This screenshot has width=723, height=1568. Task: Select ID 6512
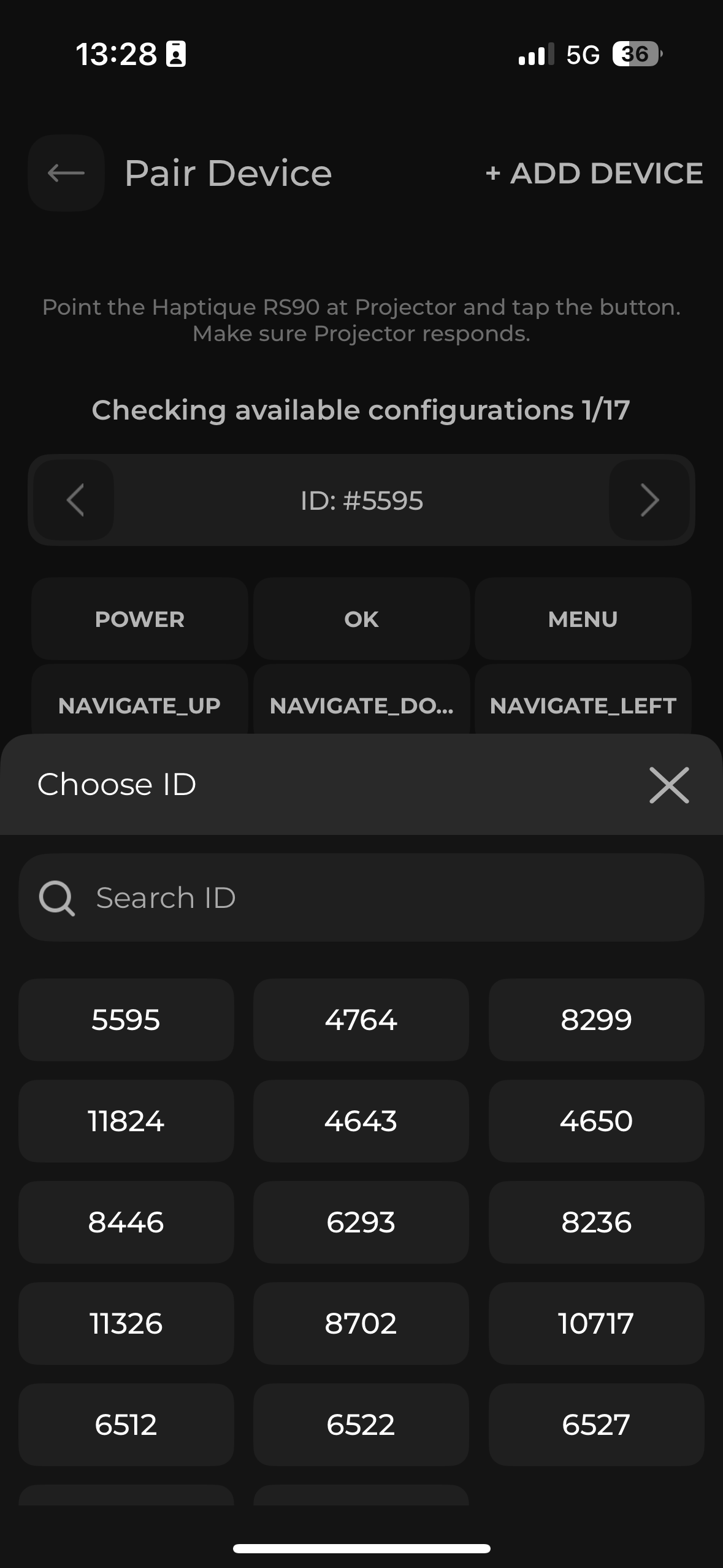tap(126, 1424)
